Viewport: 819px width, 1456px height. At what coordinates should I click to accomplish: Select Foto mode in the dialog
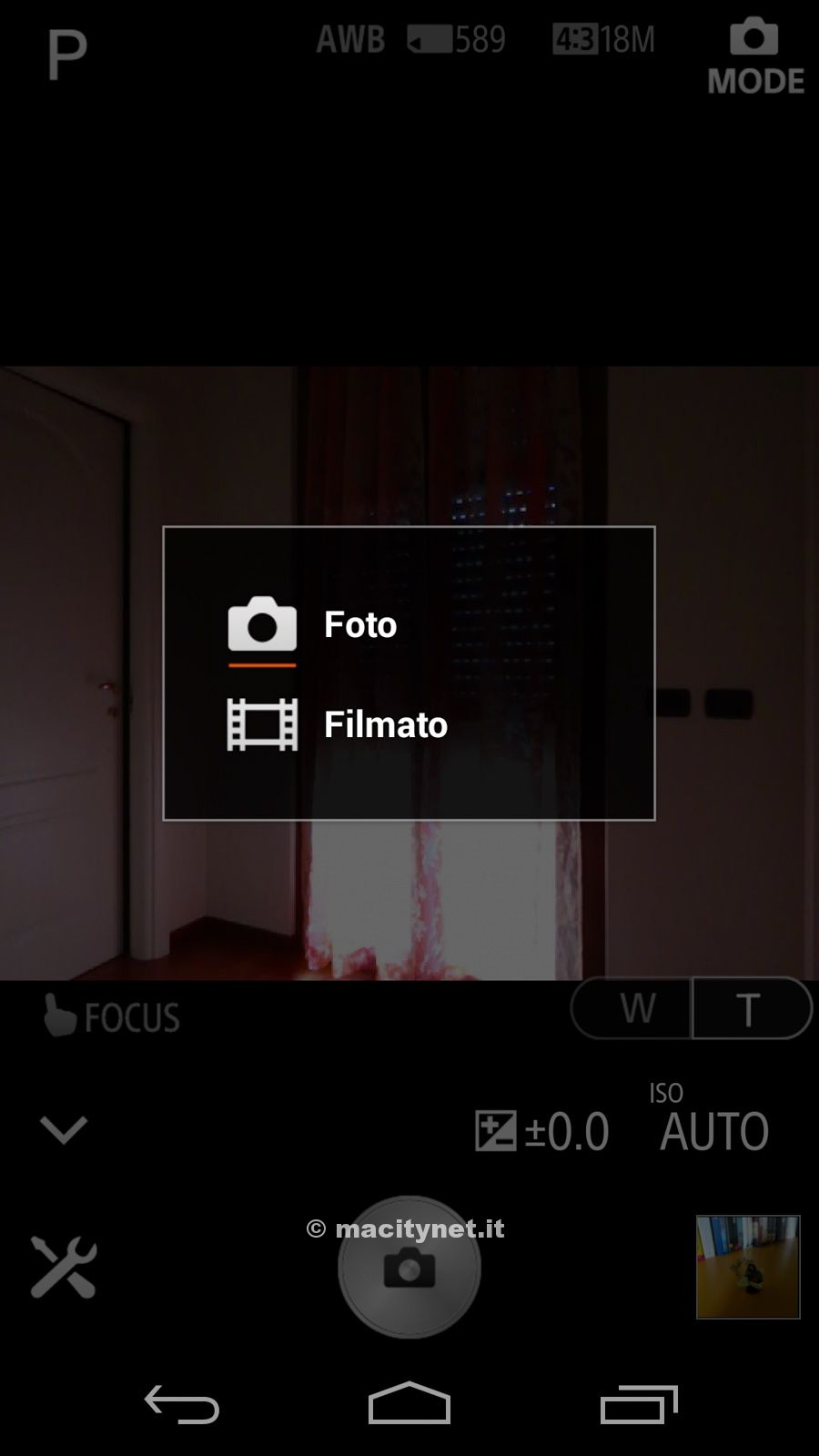[359, 625]
